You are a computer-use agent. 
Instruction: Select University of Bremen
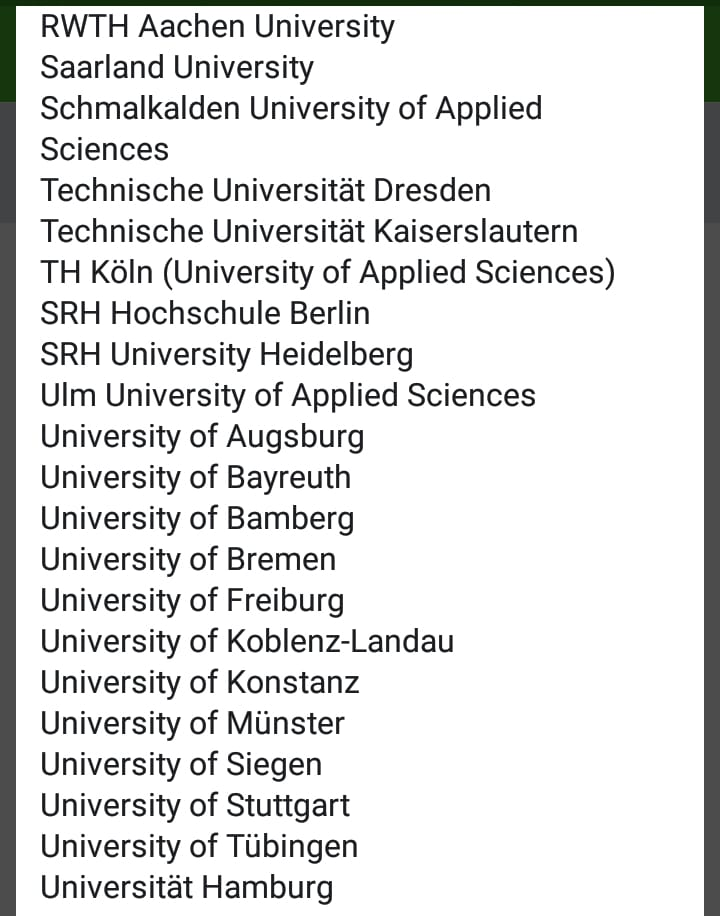coord(188,560)
